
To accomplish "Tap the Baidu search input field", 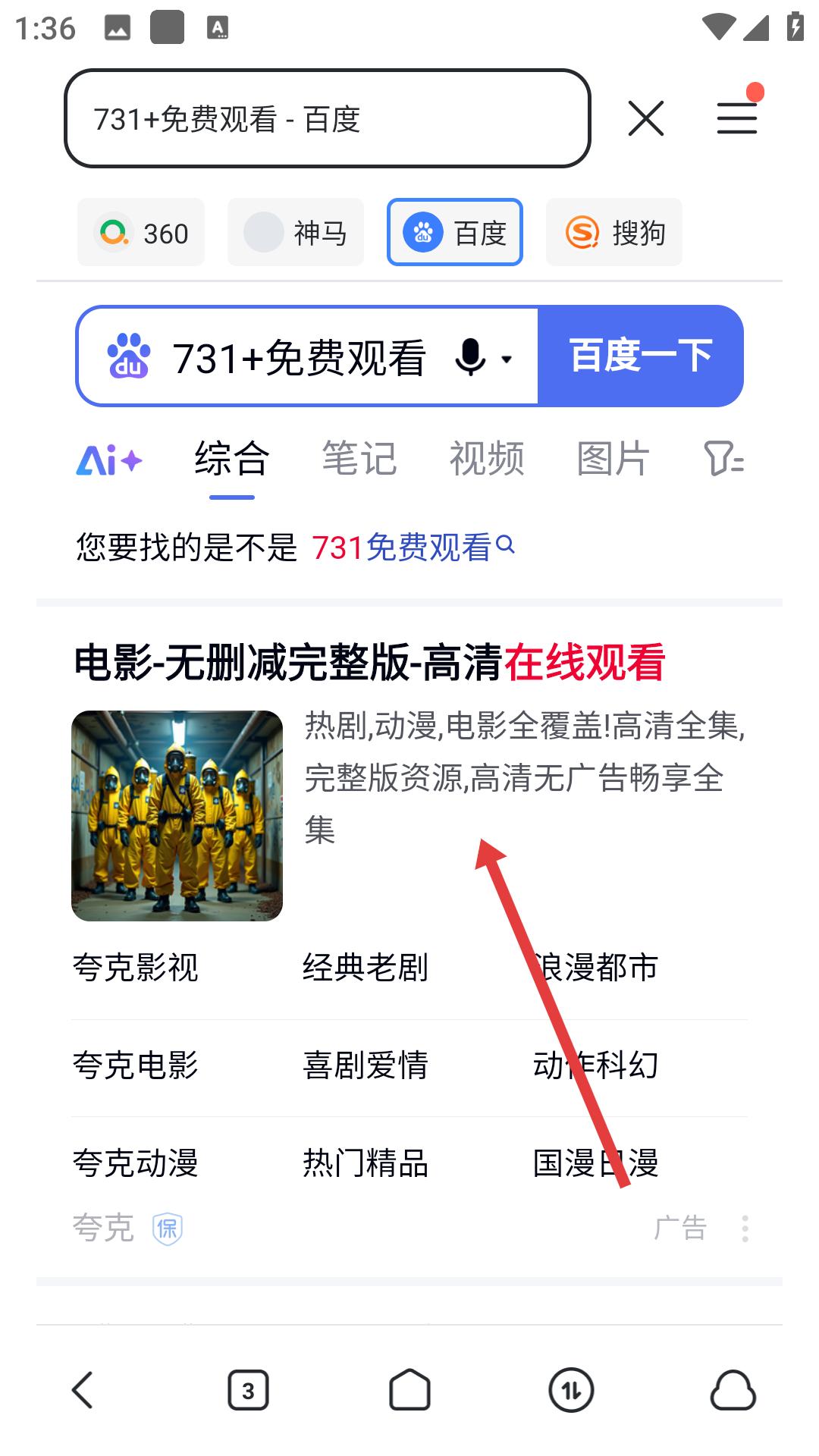I will [299, 358].
